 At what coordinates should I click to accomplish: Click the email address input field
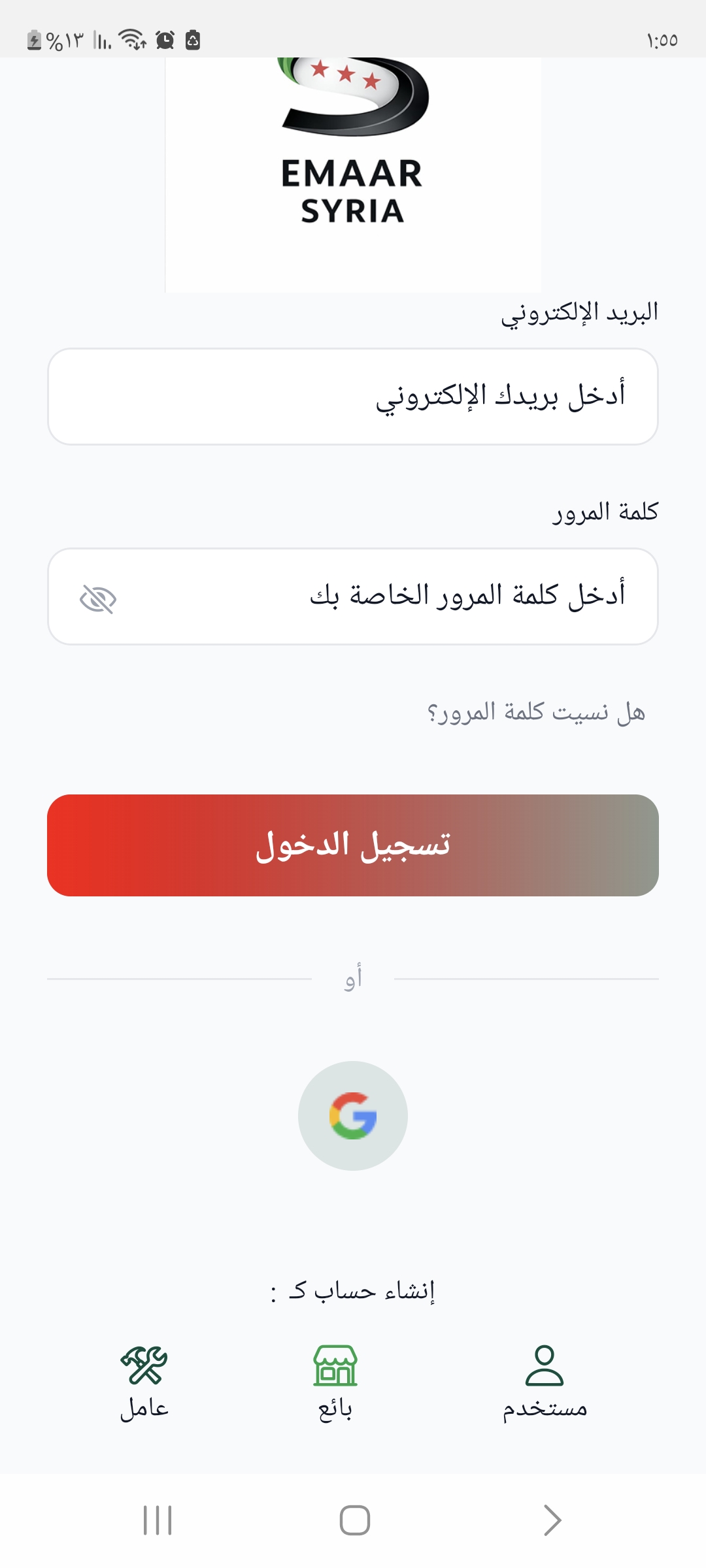point(353,397)
